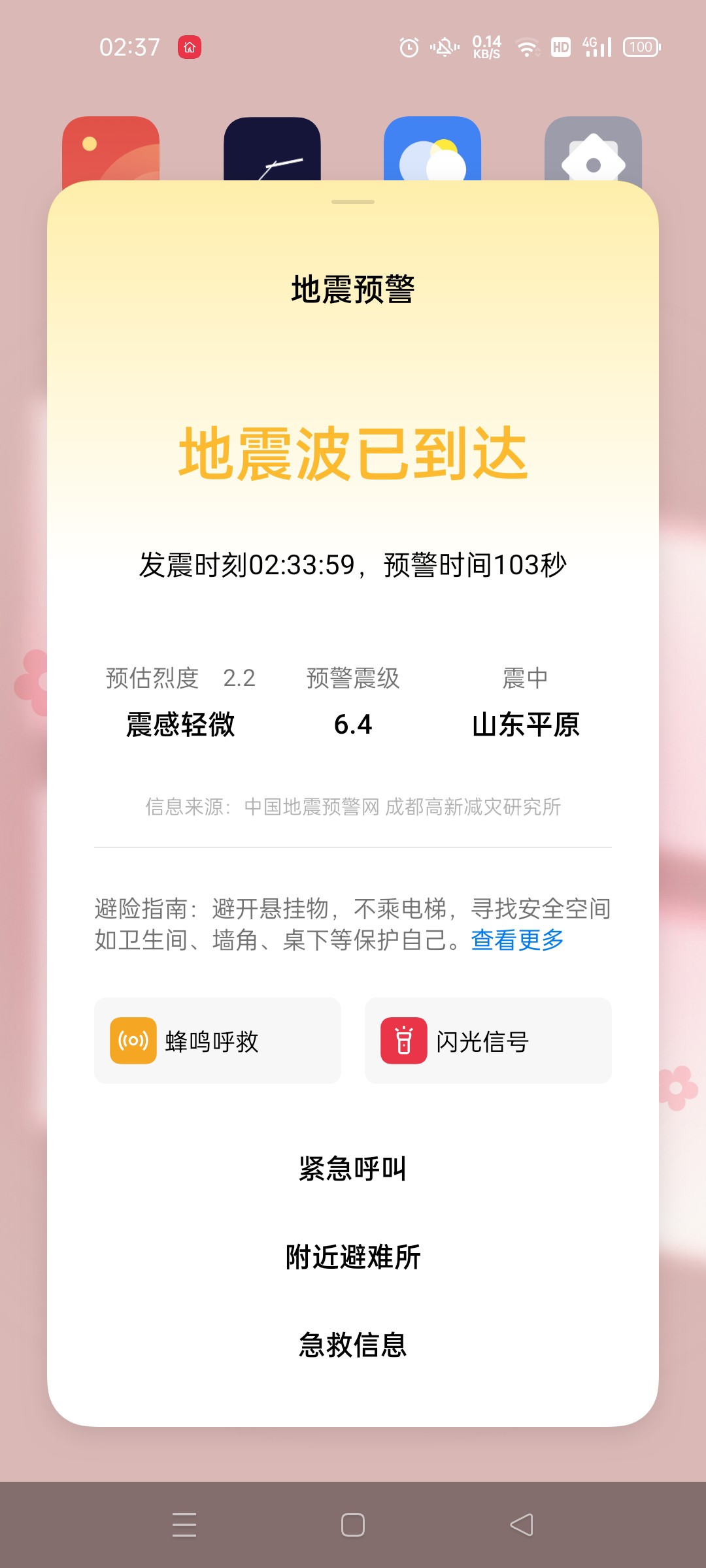Open the red app icon behind the alert
This screenshot has width=706, height=1568.
click(110, 149)
